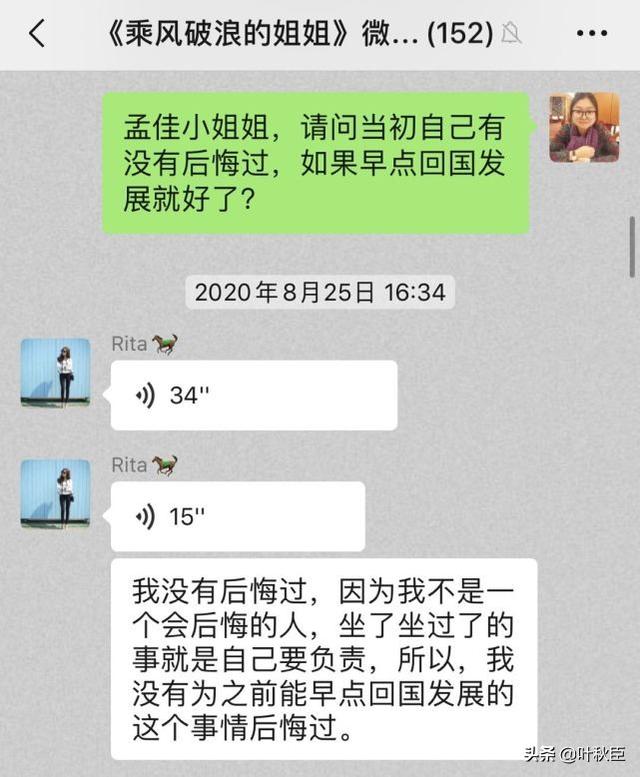Play Rita's 34-second voice message
This screenshot has height=777, width=640.
coord(253,395)
